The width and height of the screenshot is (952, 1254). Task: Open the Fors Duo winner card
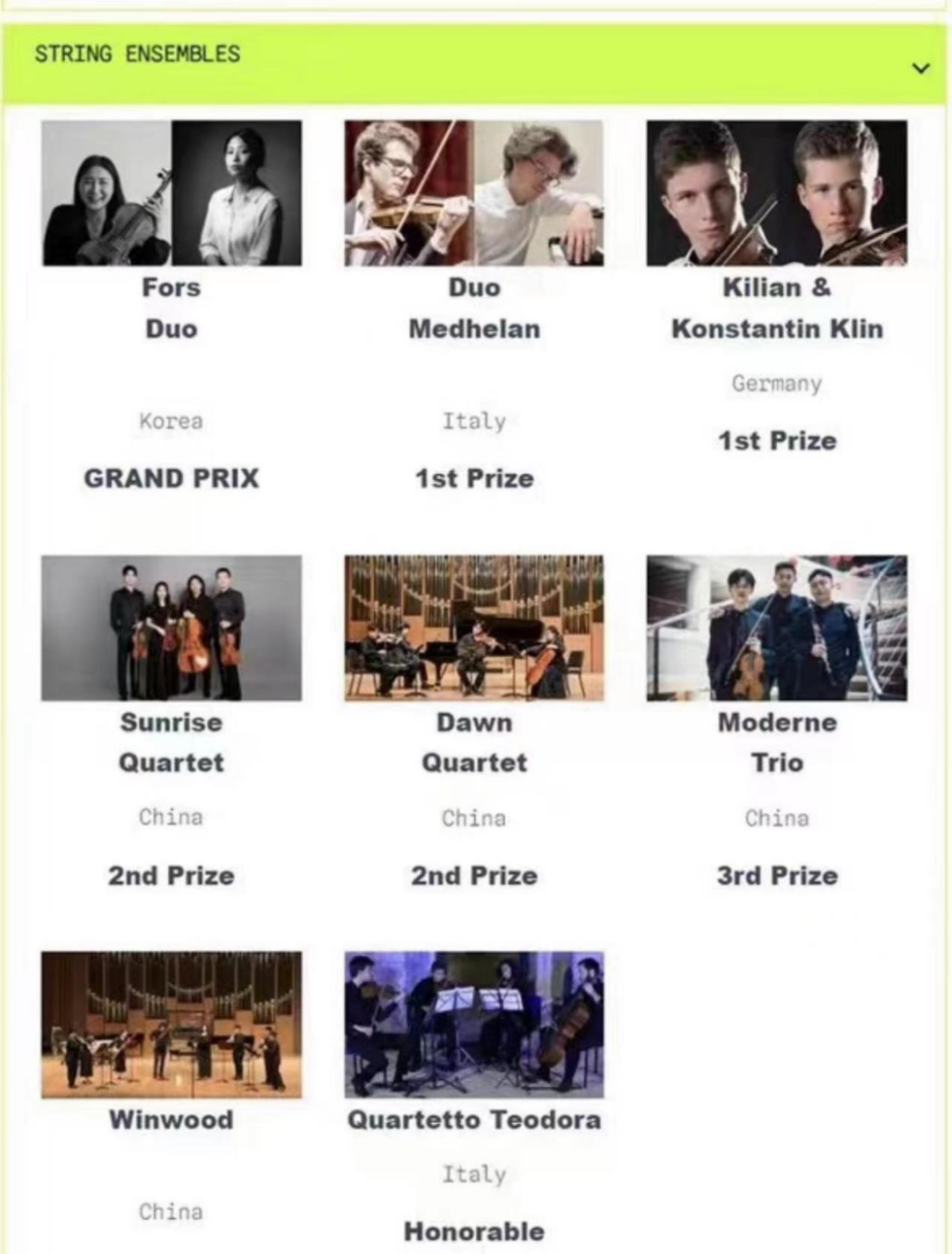(171, 194)
